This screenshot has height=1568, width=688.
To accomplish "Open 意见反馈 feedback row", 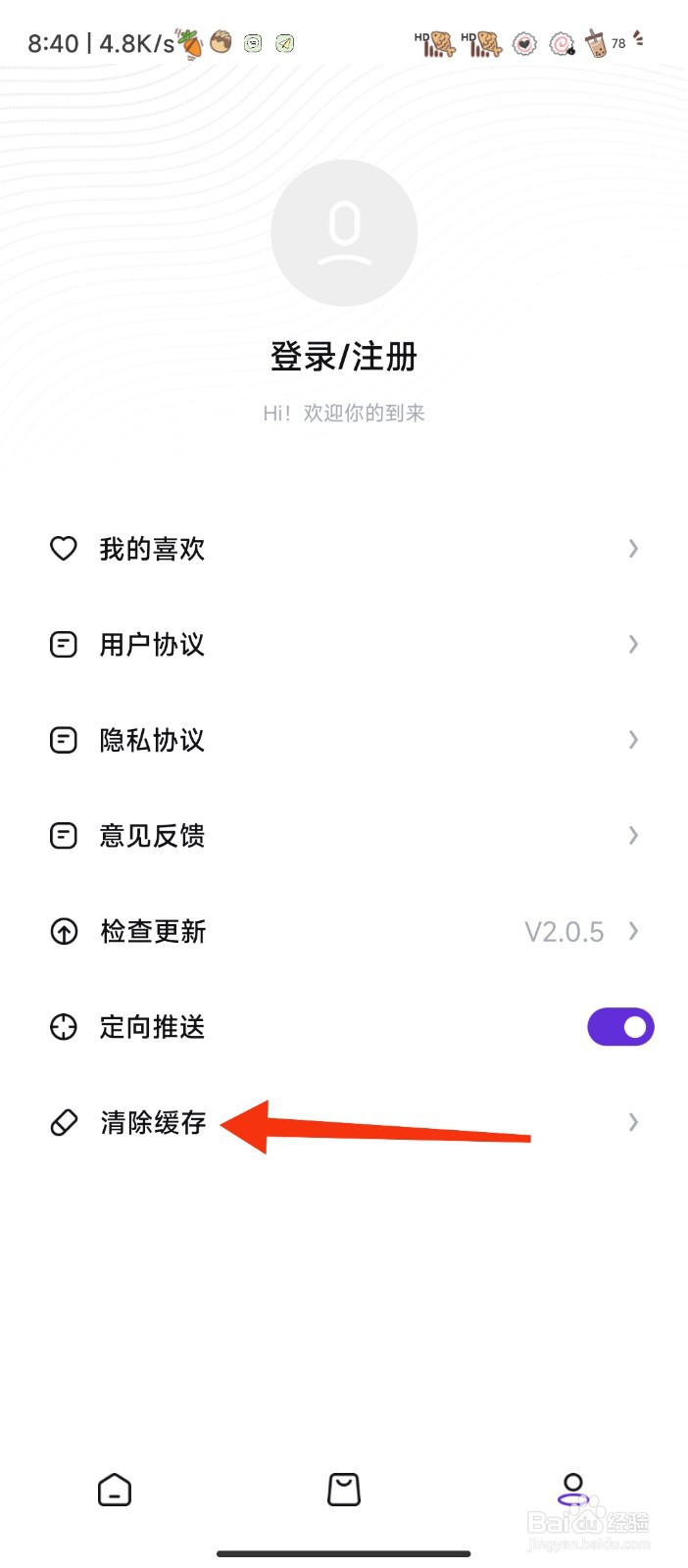I will pos(344,836).
